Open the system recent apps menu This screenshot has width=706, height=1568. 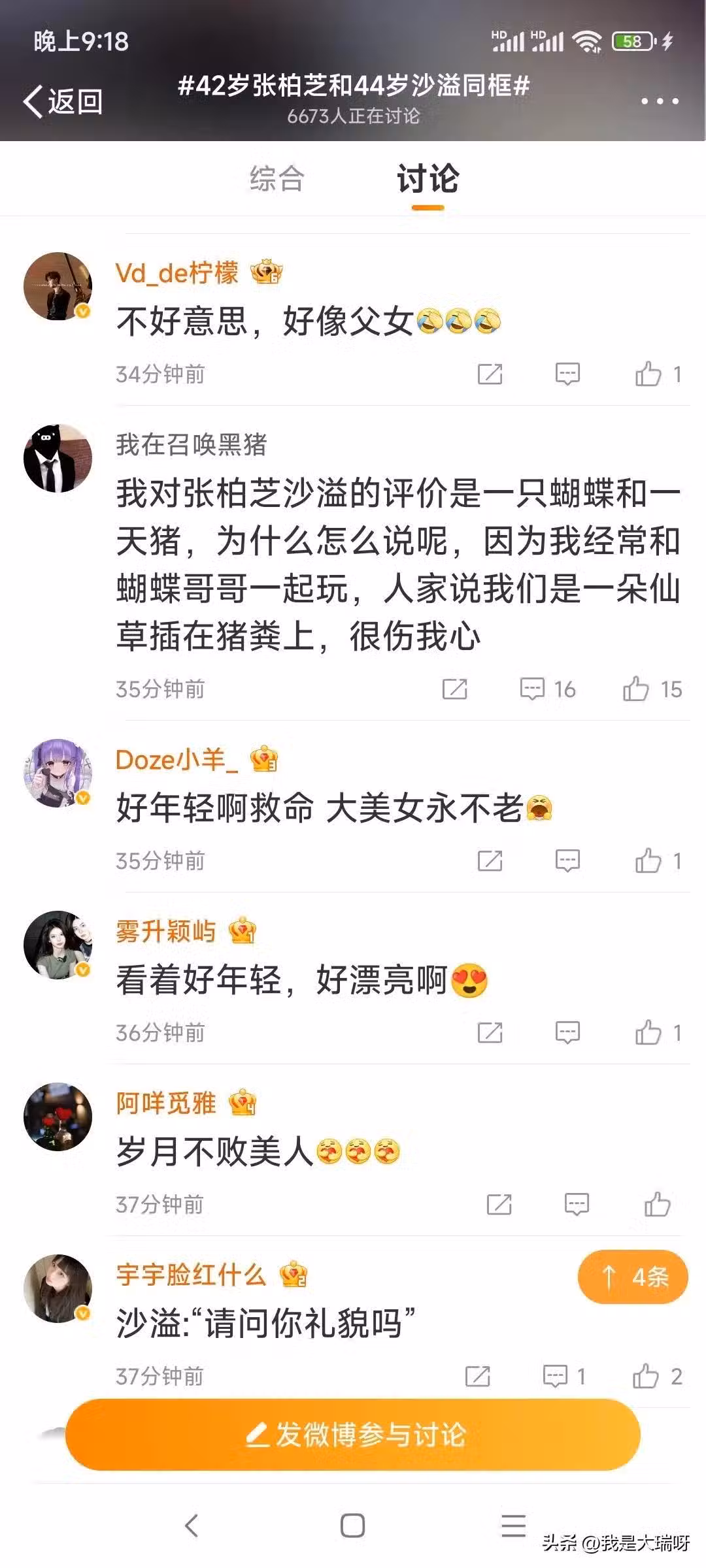pyautogui.click(x=513, y=1526)
